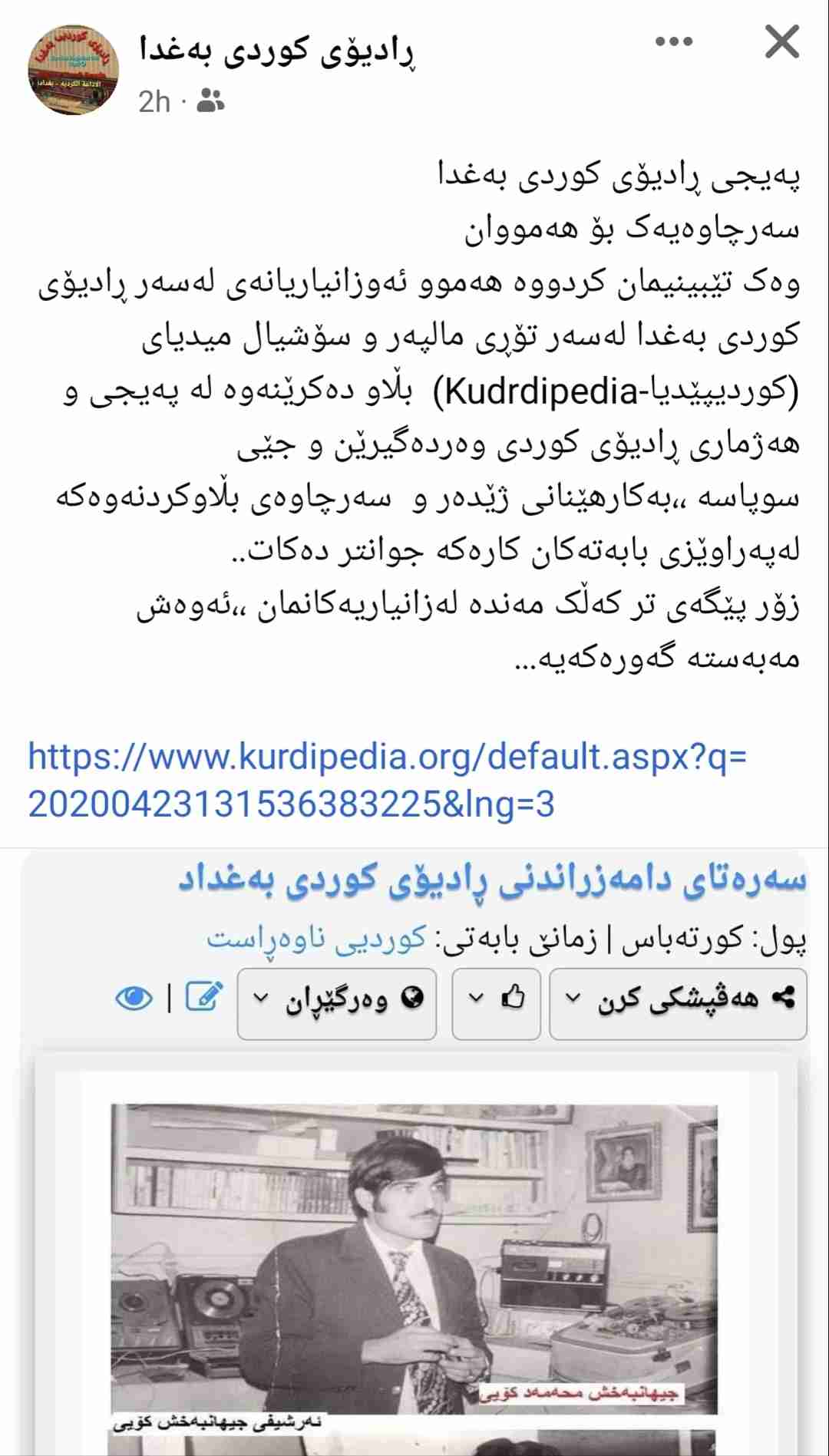Viewport: 829px width, 1456px height.
Task: Close the post view
Action: pos(781,42)
